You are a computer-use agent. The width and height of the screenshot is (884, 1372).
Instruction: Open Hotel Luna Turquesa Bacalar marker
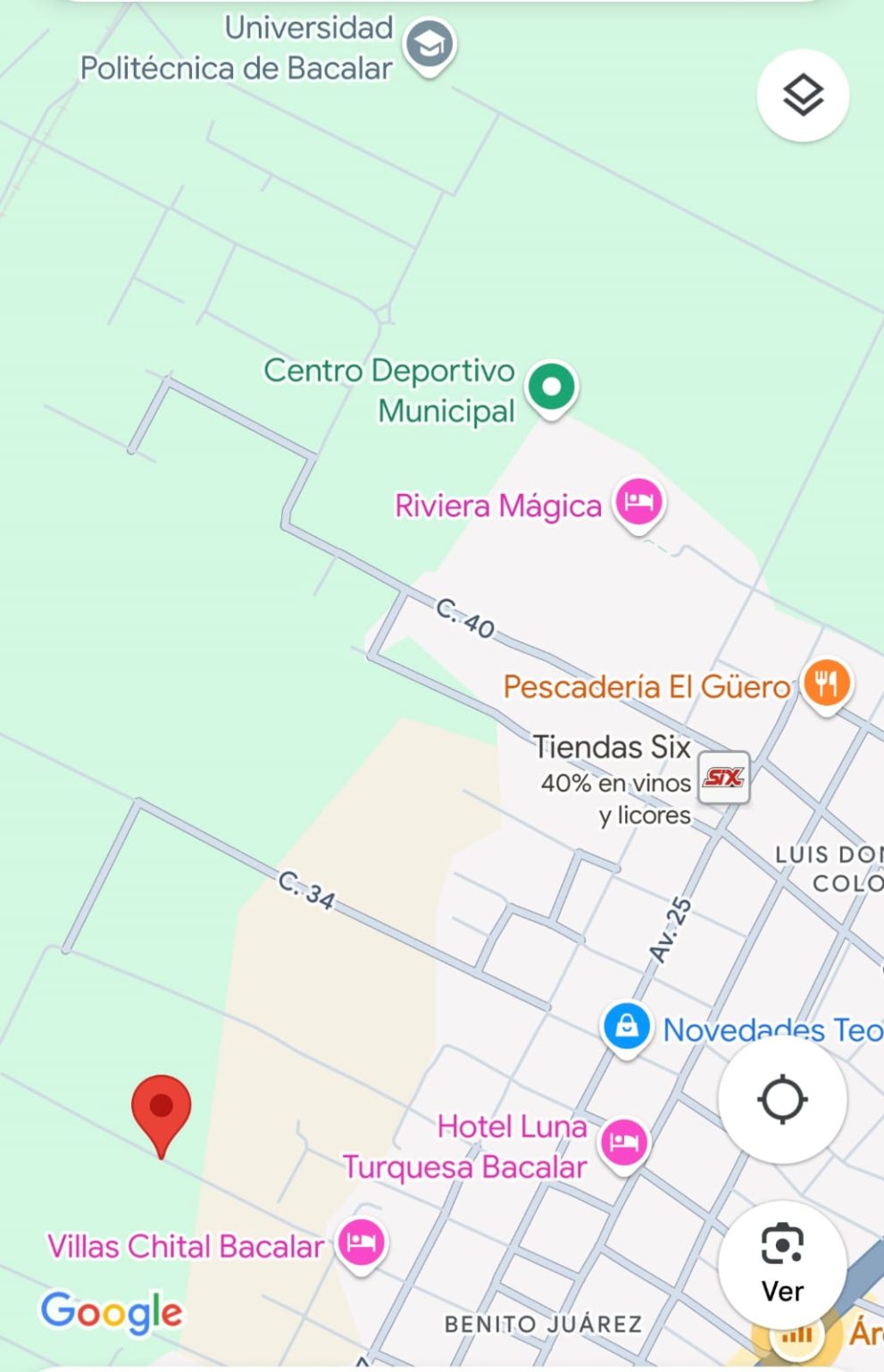624,1144
